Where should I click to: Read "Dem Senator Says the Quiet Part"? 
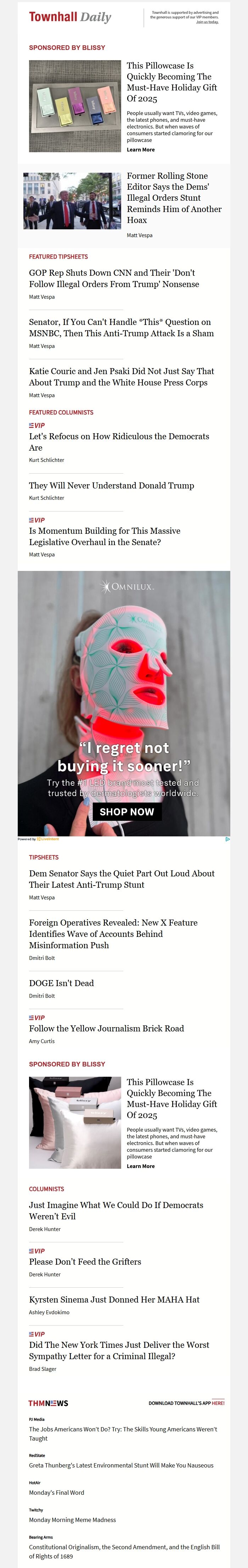pyautogui.click(x=121, y=879)
